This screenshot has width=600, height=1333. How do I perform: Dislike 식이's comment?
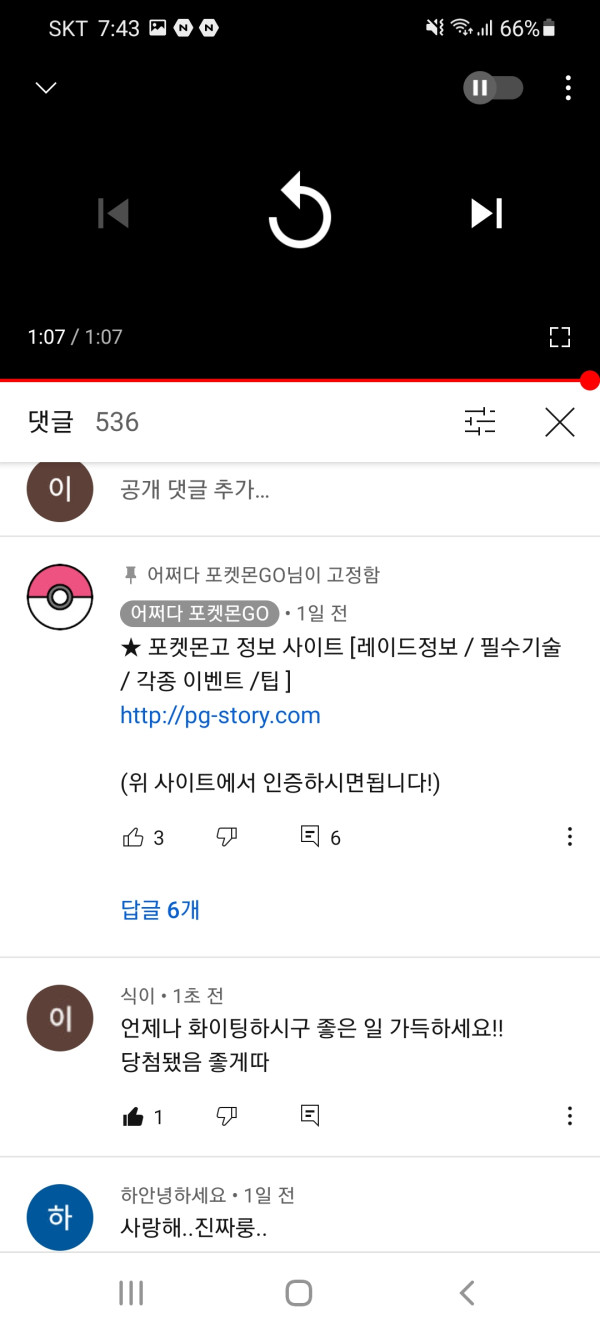pyautogui.click(x=227, y=1117)
